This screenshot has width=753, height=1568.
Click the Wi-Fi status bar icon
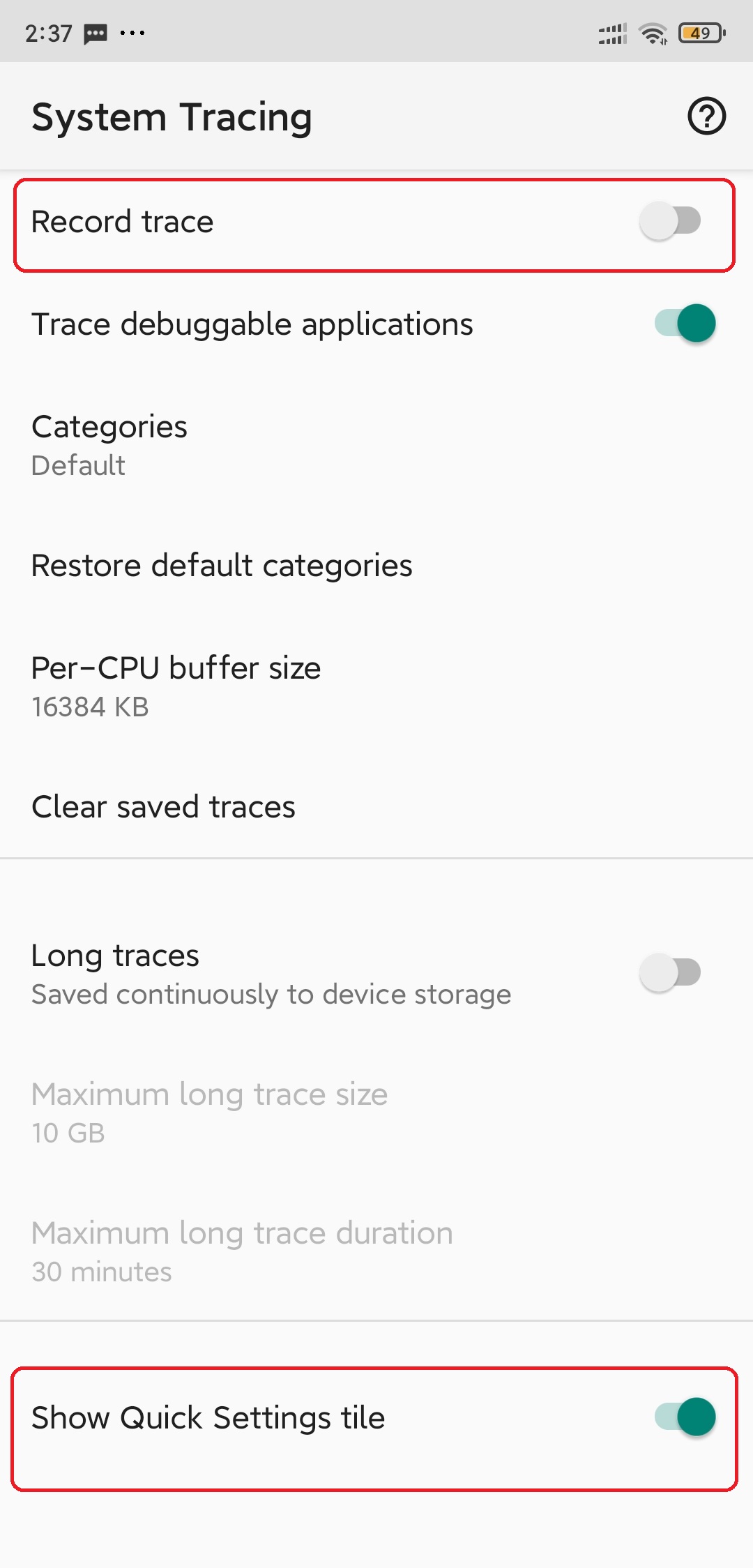(653, 32)
